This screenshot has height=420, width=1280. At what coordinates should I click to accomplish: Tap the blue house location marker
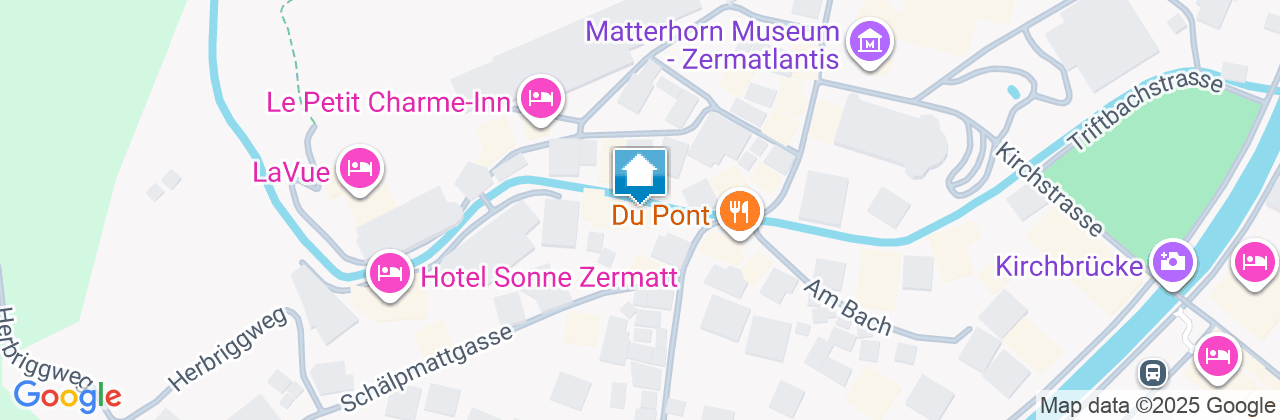639,174
